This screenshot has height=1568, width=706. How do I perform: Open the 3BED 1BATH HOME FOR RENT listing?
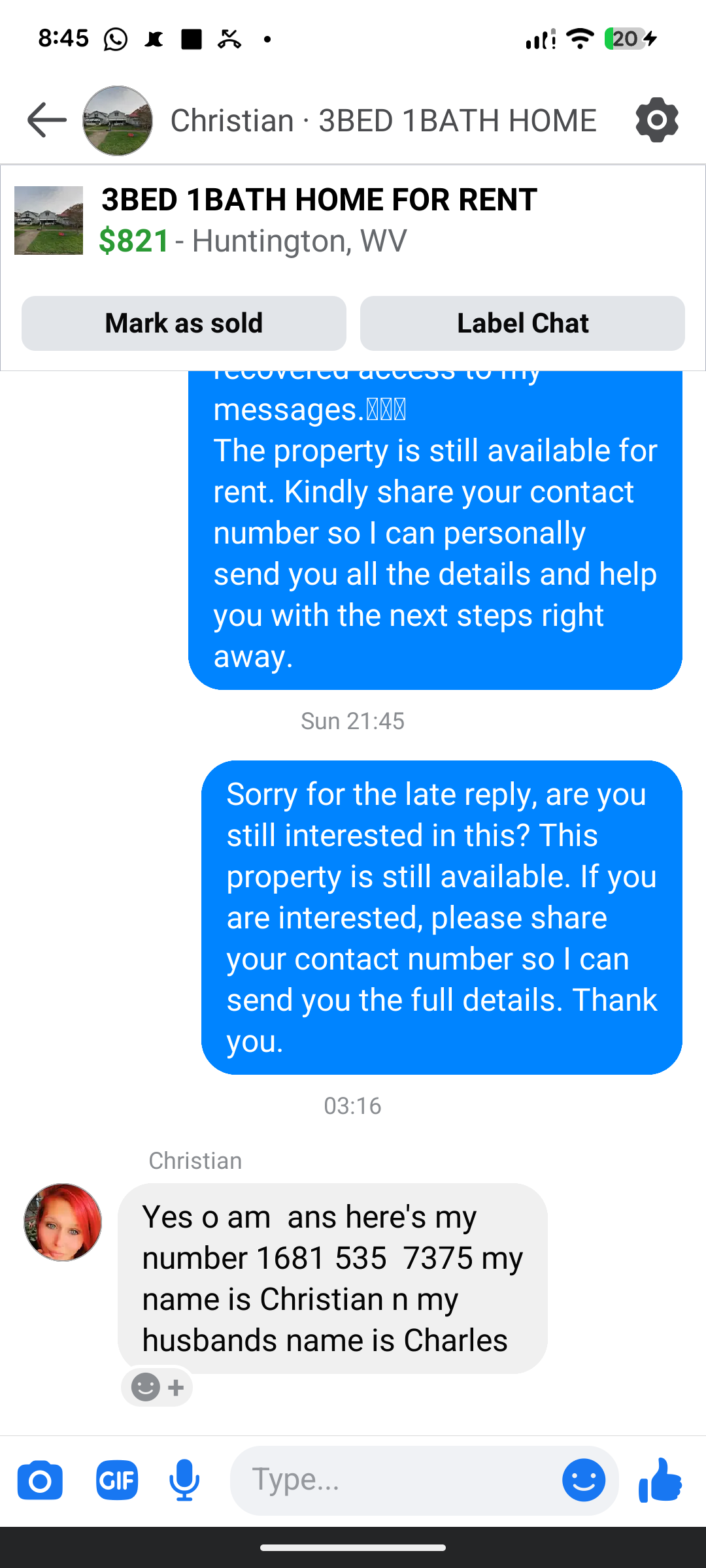[319, 200]
